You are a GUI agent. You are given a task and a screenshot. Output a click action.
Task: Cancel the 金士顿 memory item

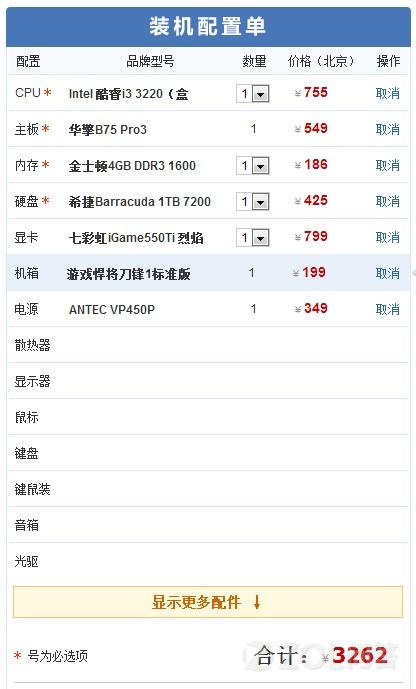click(387, 165)
